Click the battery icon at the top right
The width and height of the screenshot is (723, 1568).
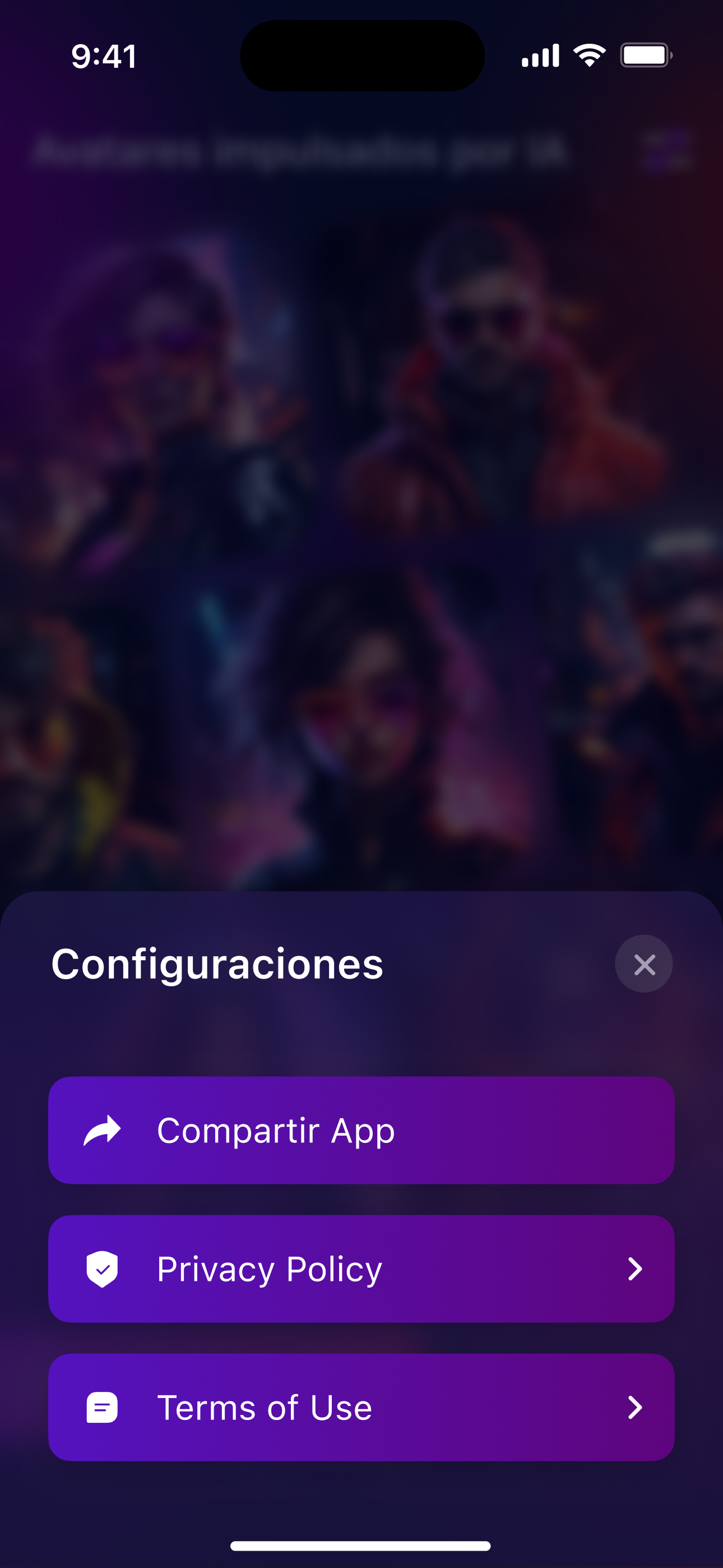tap(647, 56)
